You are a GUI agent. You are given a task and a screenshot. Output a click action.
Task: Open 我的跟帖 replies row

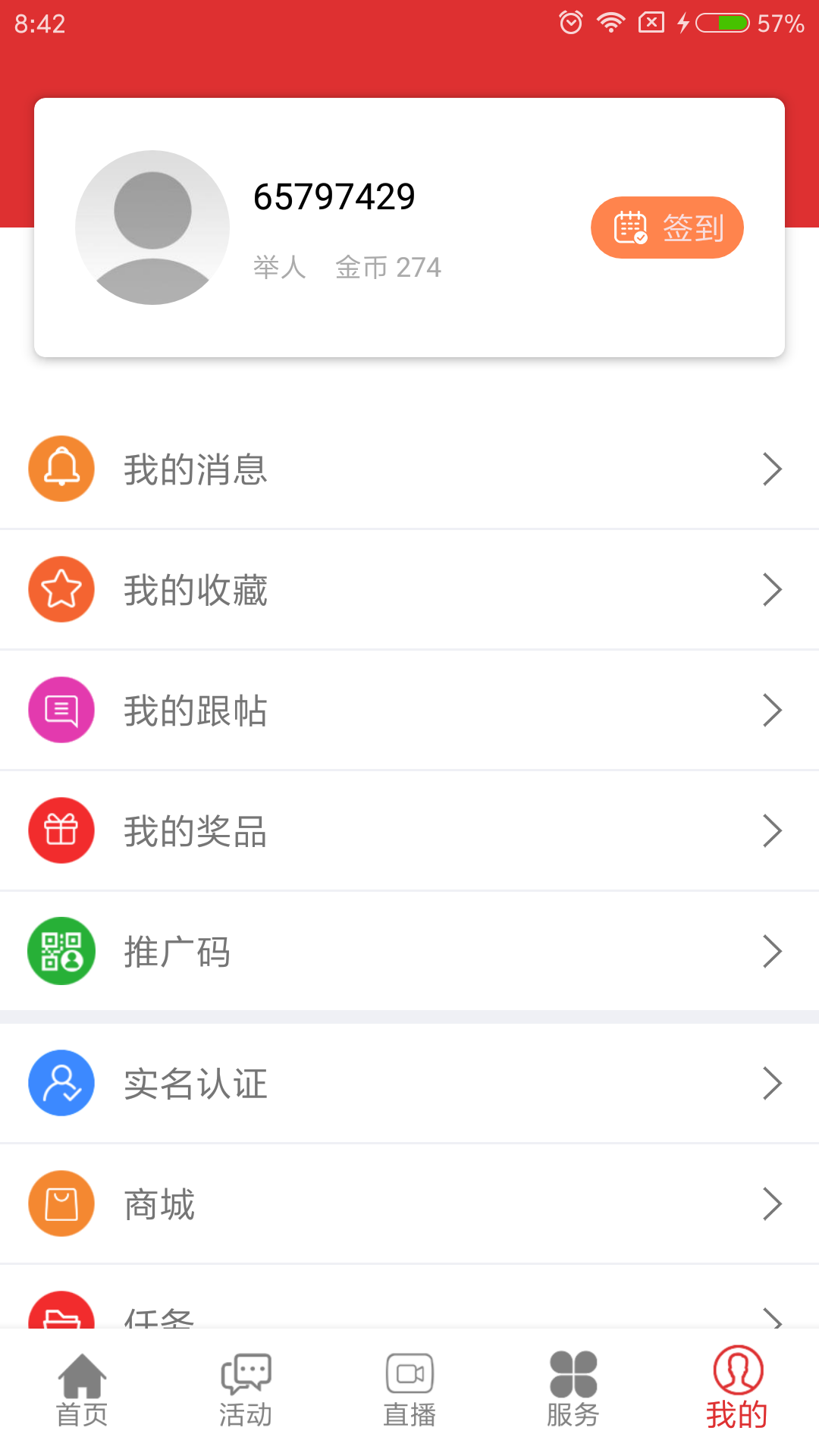[409, 711]
